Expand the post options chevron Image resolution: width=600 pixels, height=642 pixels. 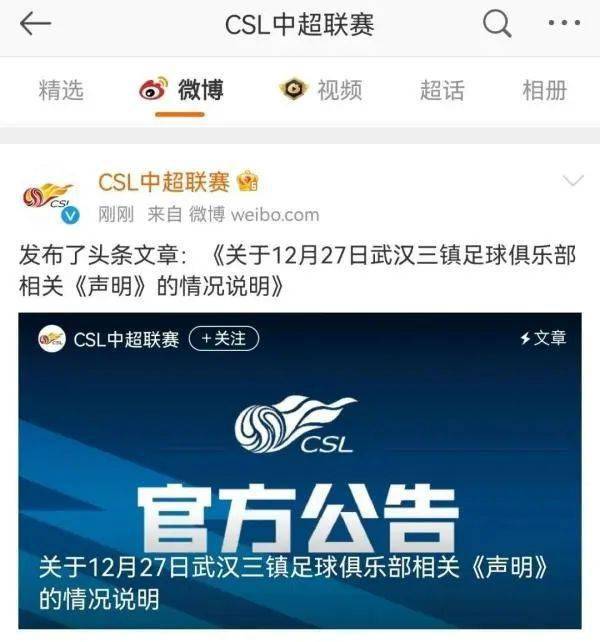tap(573, 182)
